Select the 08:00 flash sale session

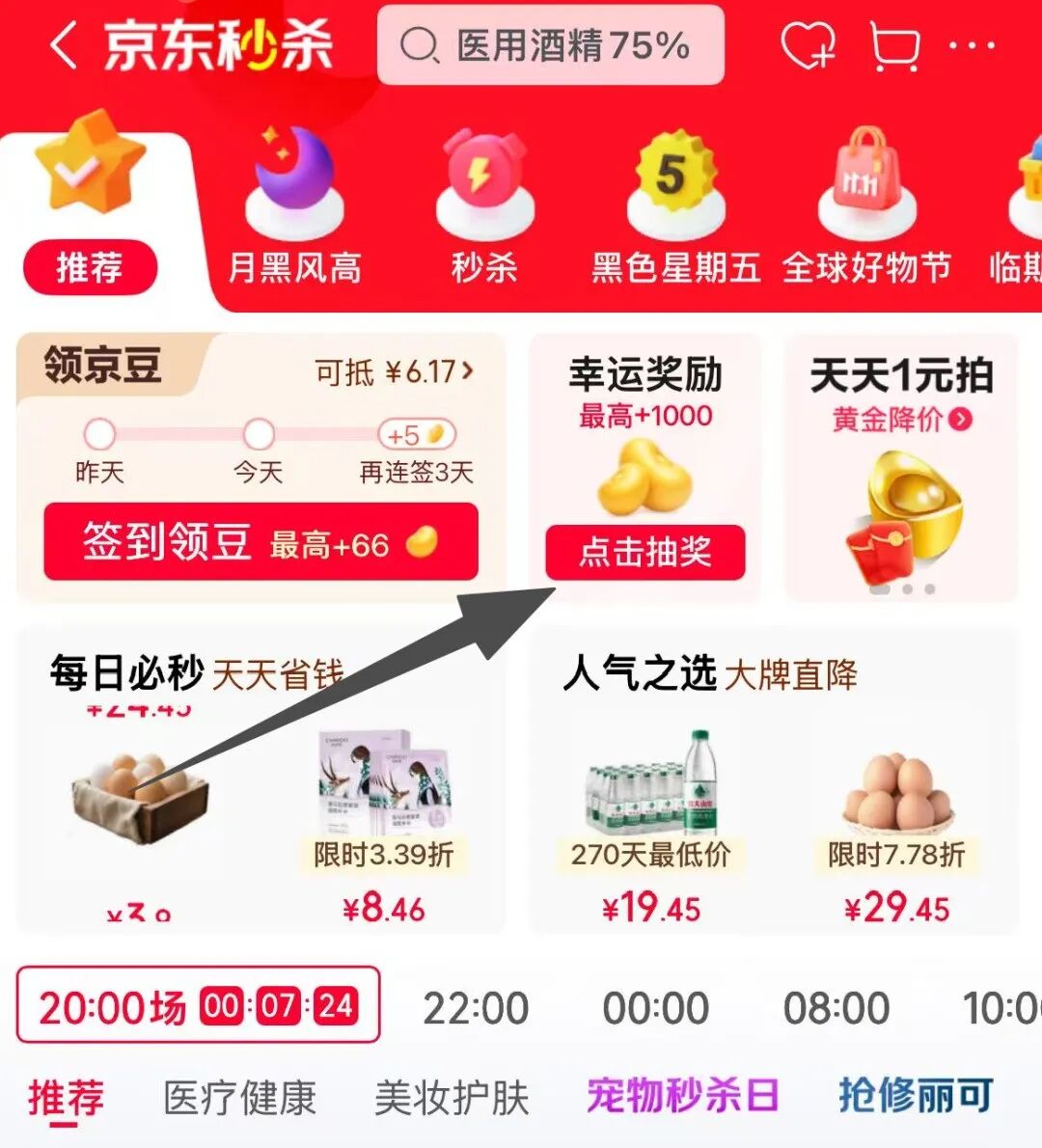tap(836, 1008)
